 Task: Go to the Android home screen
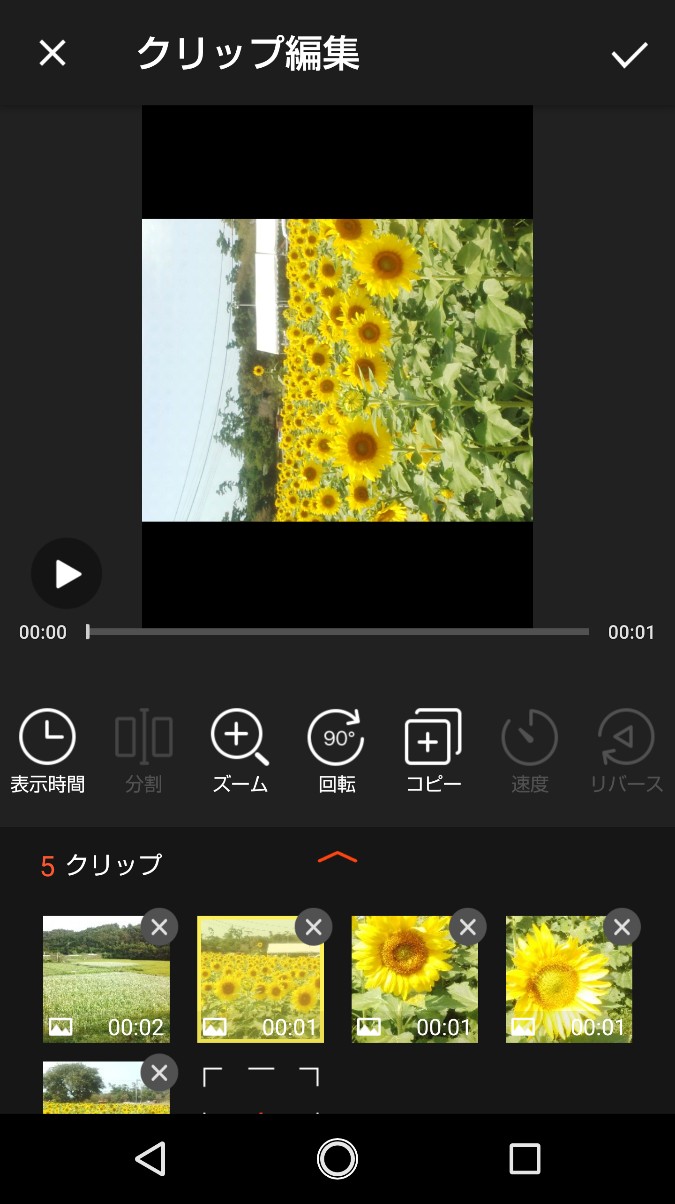(337, 1159)
